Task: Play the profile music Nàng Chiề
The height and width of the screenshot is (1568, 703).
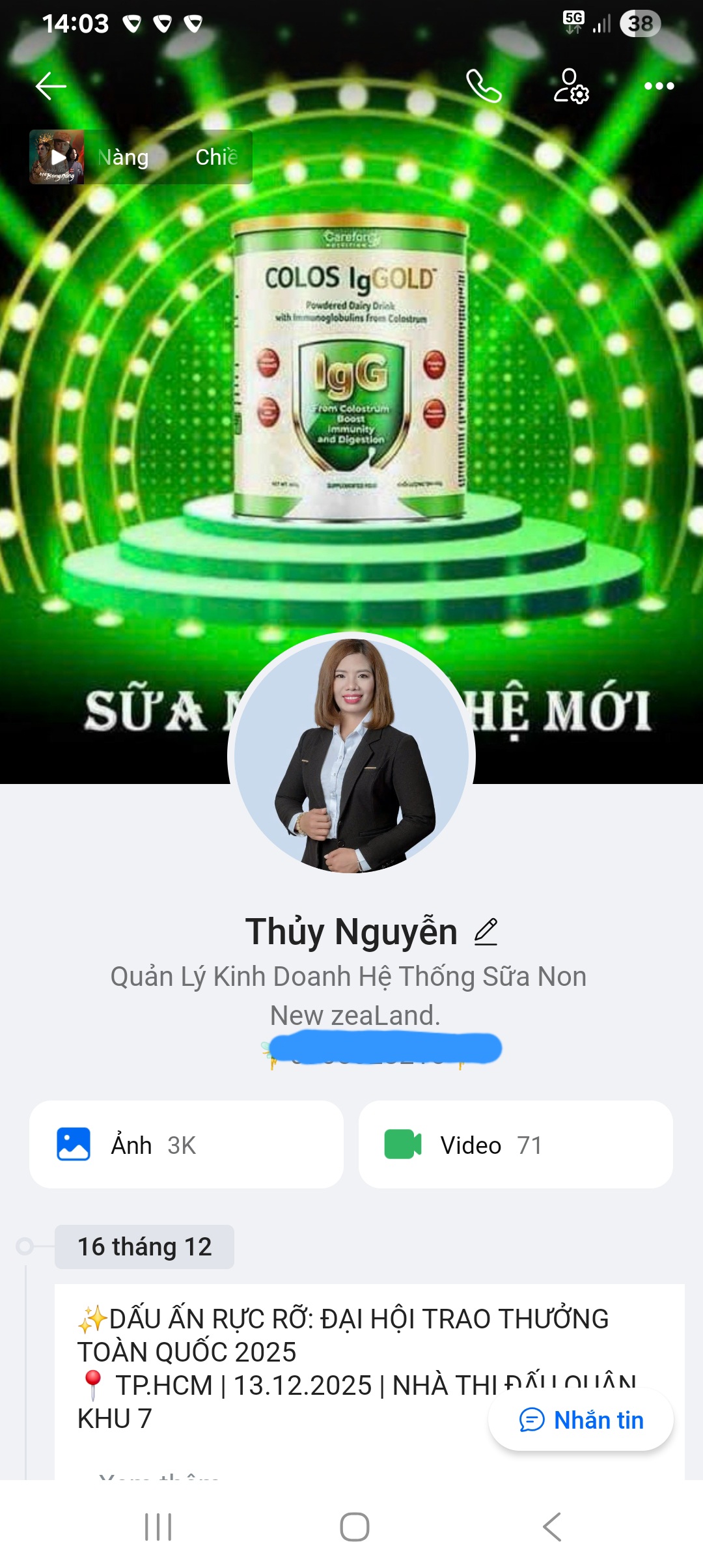Action: (57, 157)
